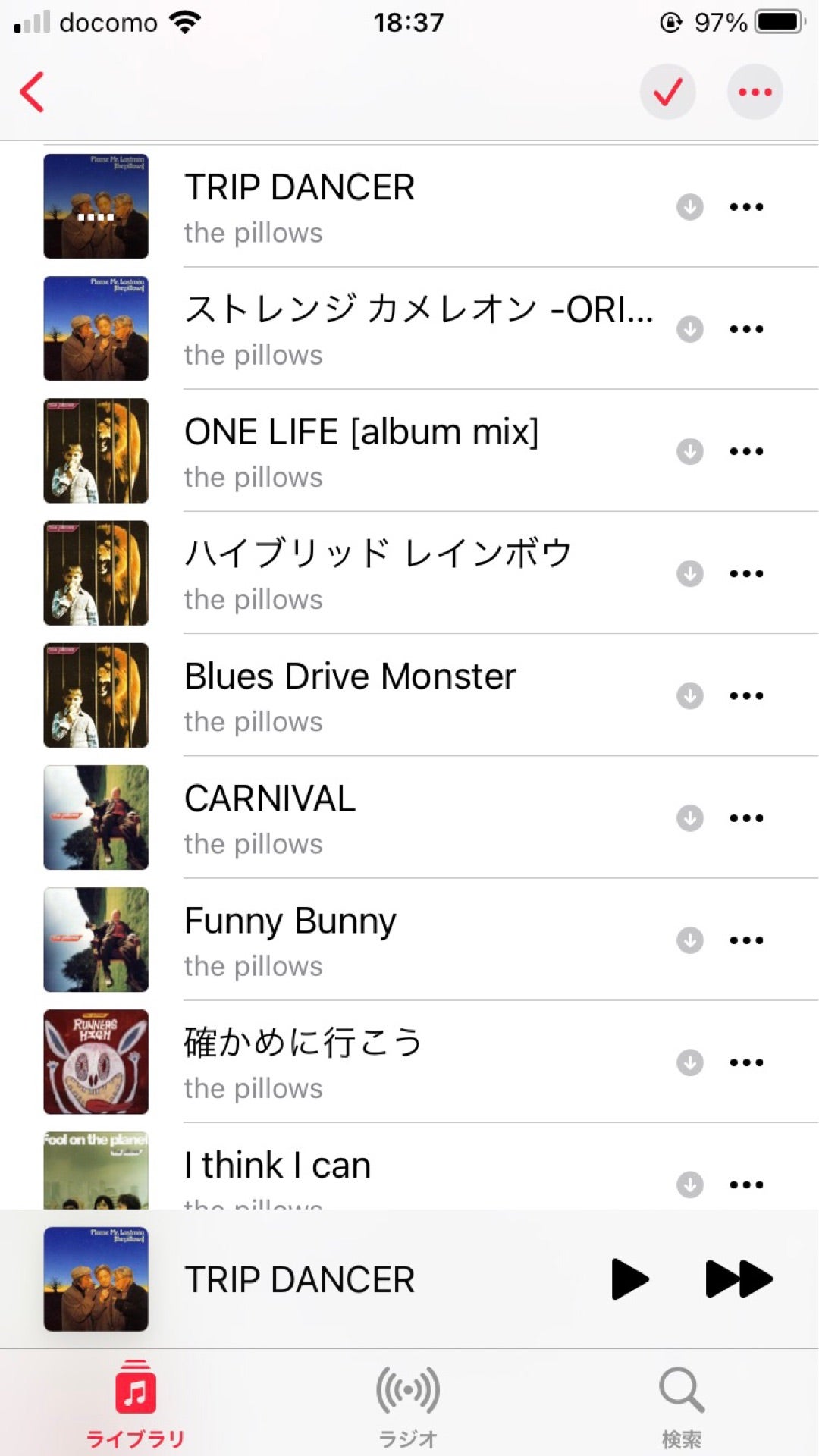
Task: Open more options for I think I can
Action: pos(746,1185)
